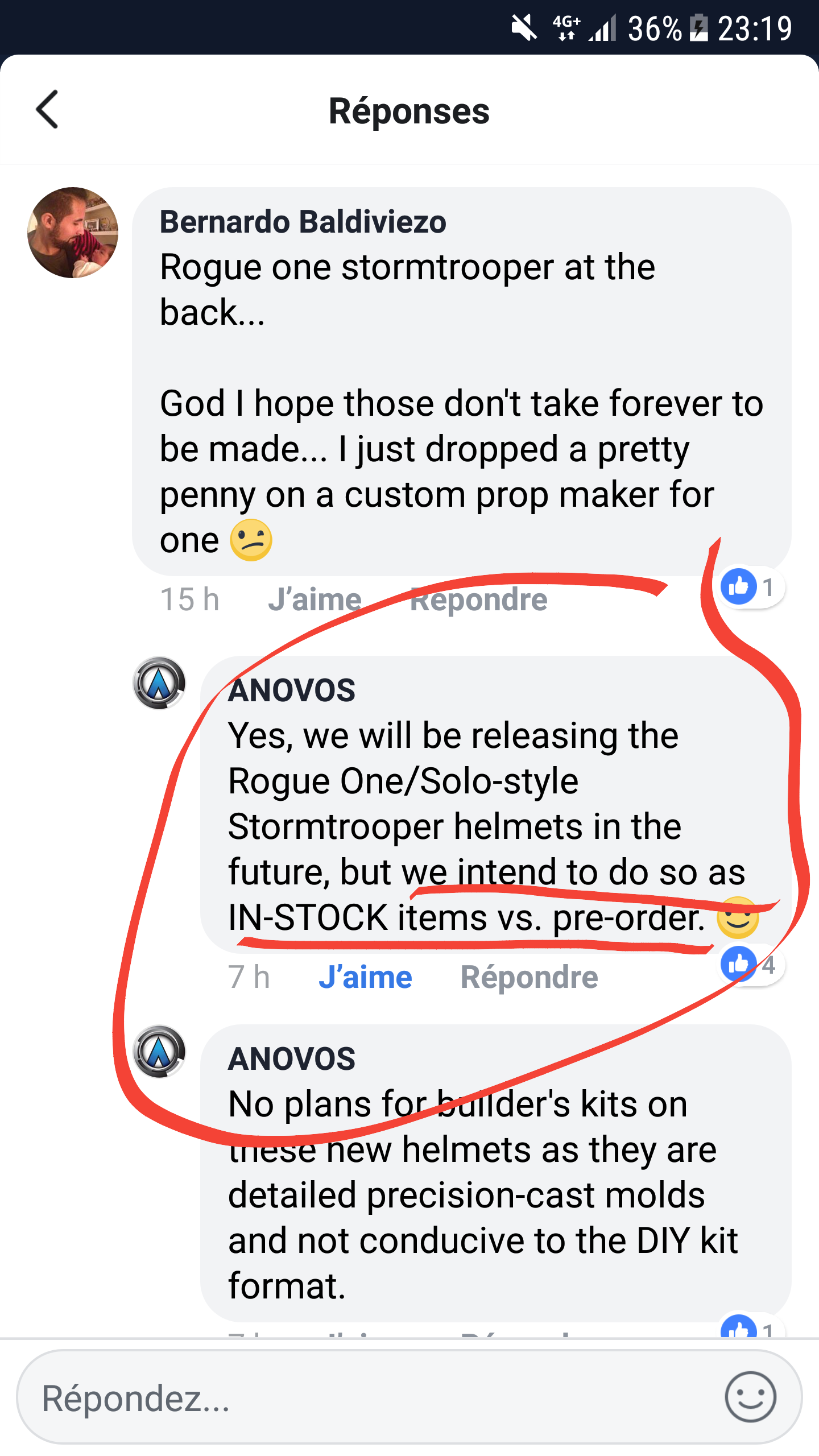Tap J'aime under the ANOVOS IN-STOCK reply
819x1456 pixels.
pyautogui.click(x=365, y=977)
